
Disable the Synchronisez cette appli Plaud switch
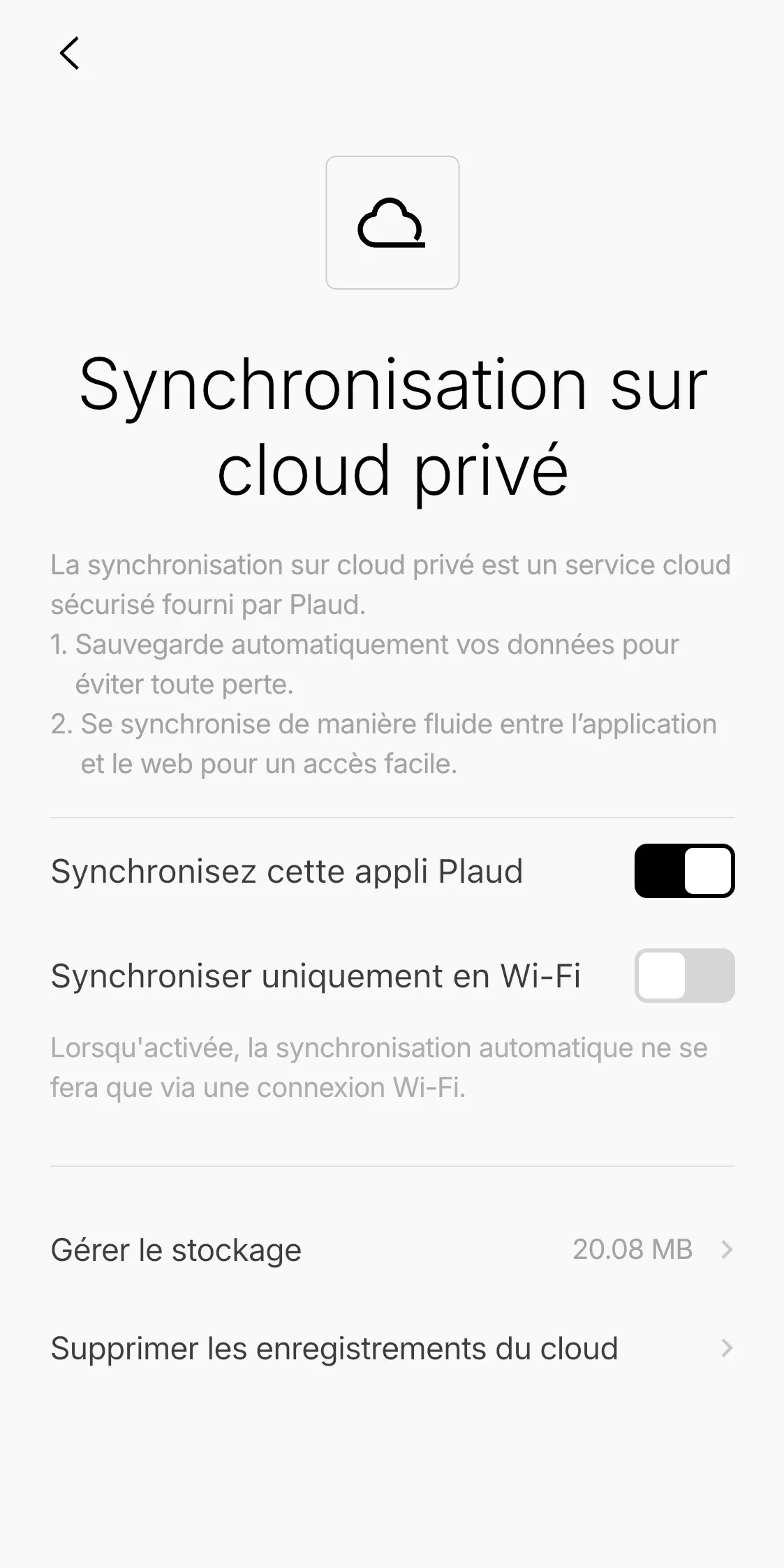pos(683,871)
